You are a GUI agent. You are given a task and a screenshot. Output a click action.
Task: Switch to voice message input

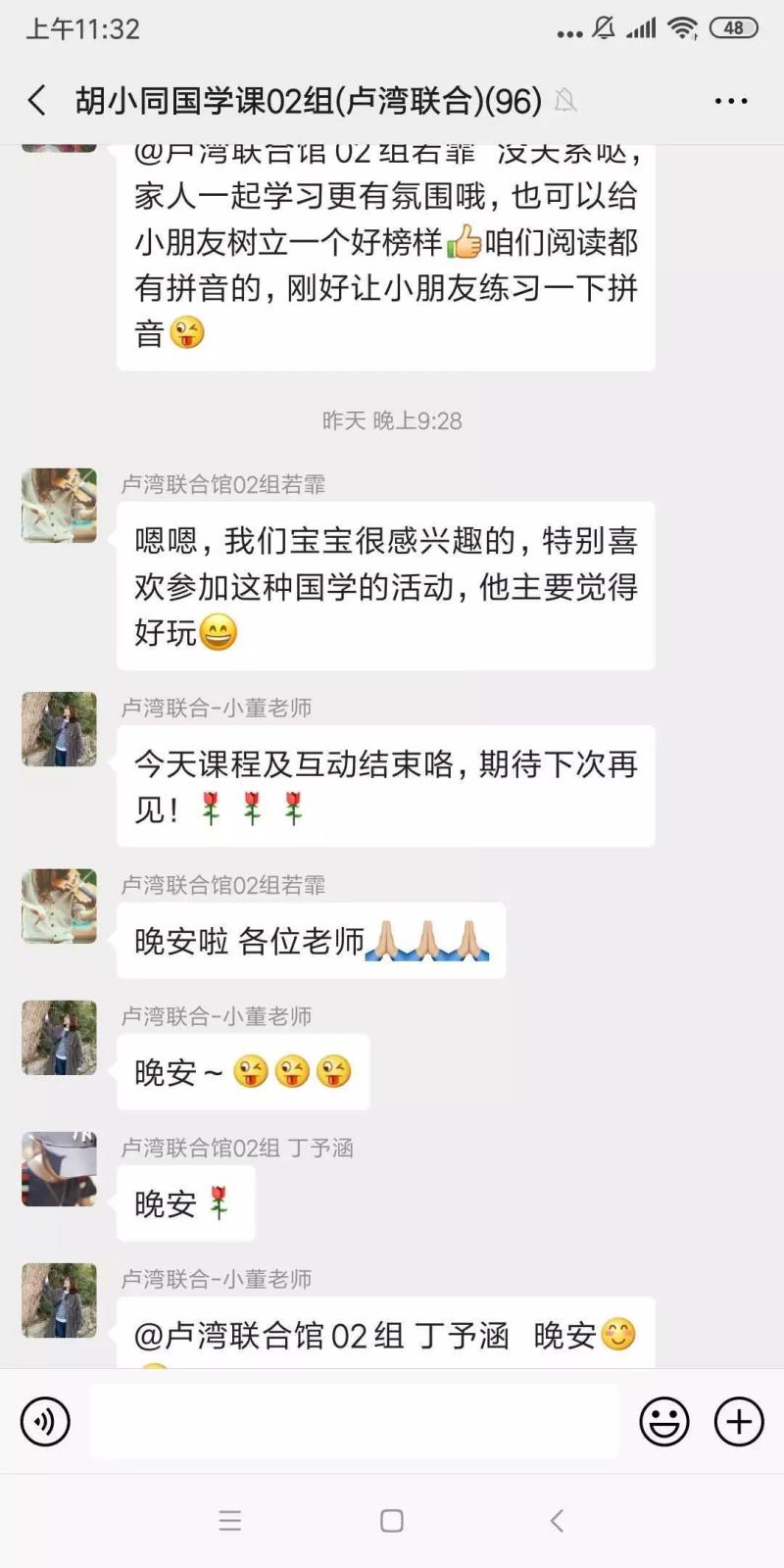click(45, 1422)
